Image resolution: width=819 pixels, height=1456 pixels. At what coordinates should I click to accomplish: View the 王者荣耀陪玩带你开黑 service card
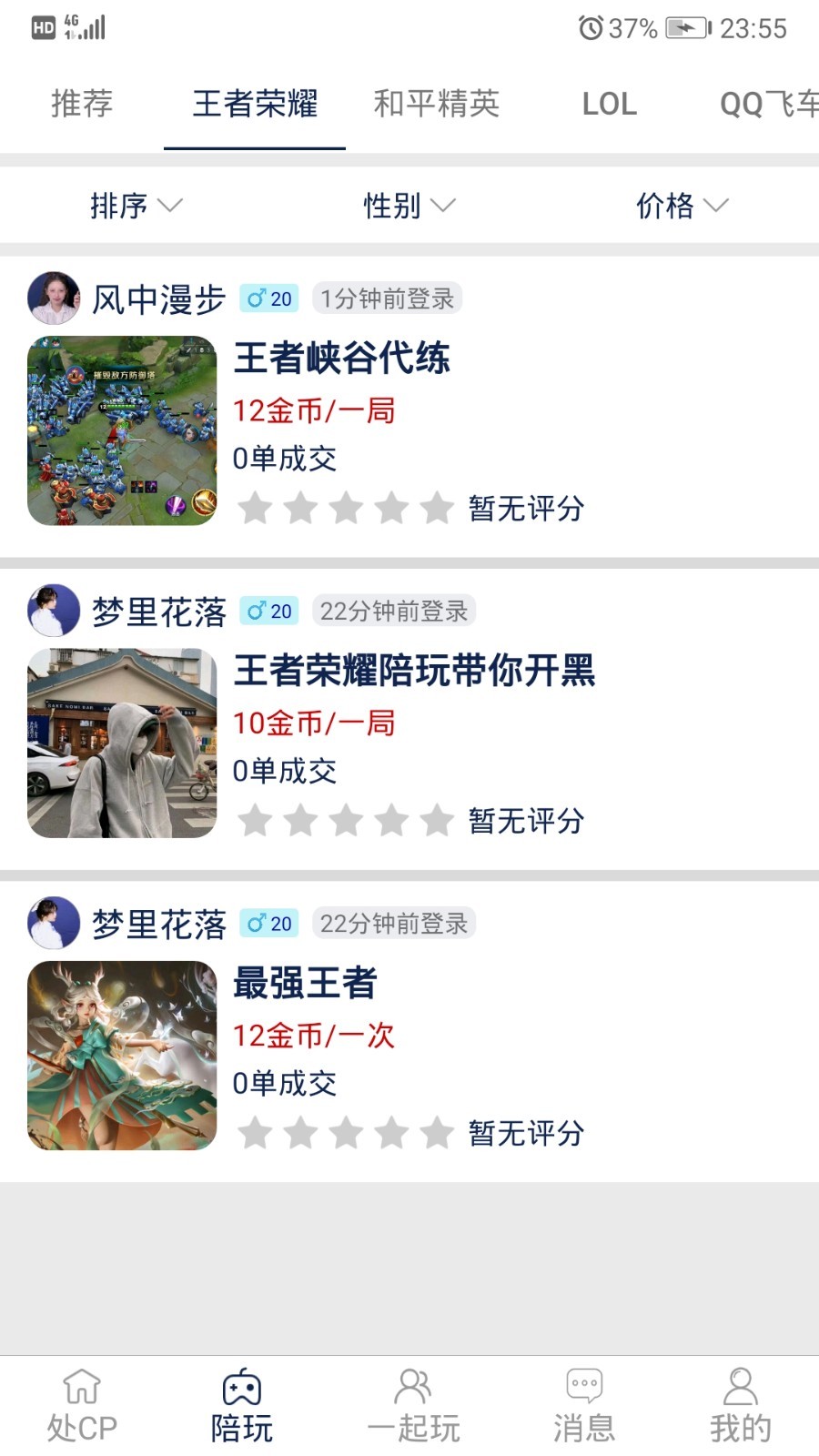[x=414, y=671]
